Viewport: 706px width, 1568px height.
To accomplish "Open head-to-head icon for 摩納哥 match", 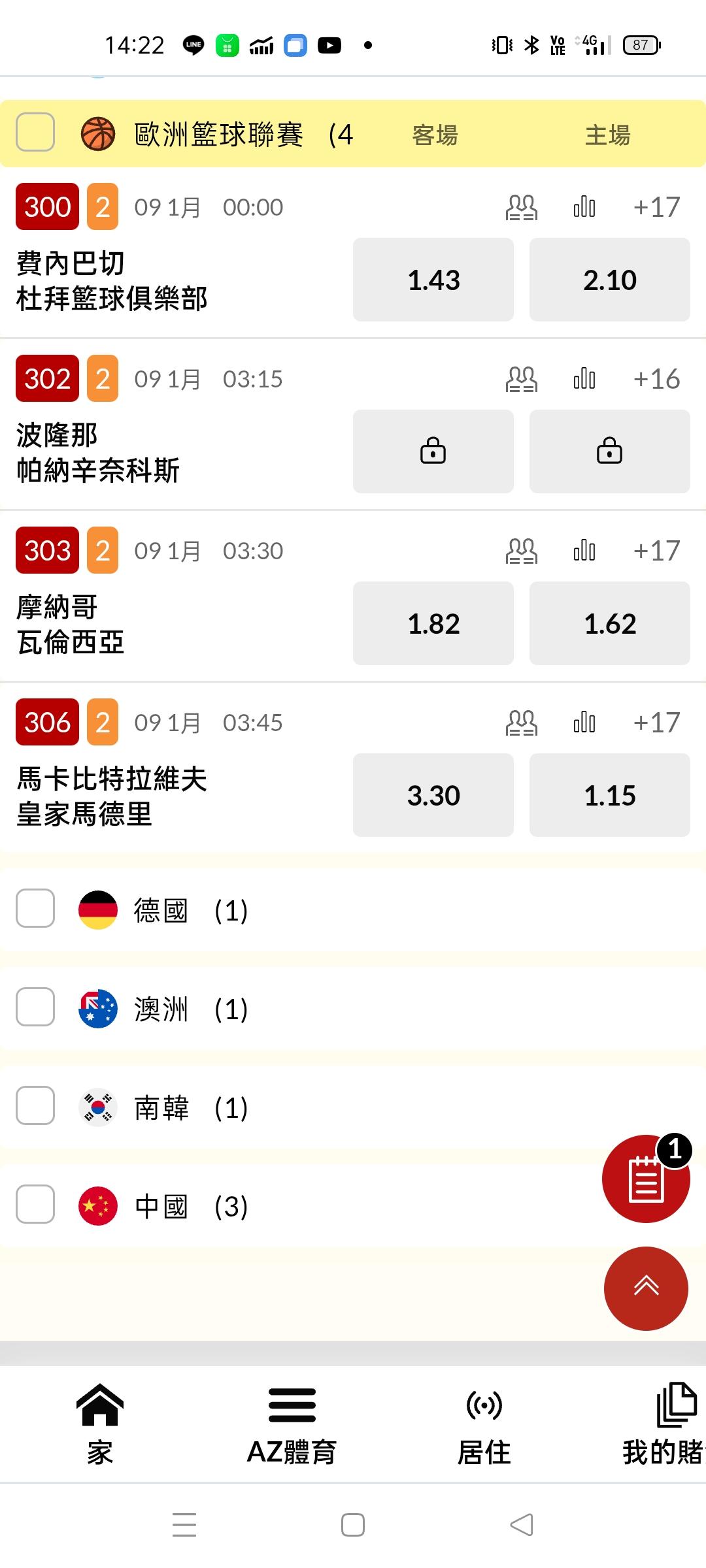I will pyautogui.click(x=521, y=551).
